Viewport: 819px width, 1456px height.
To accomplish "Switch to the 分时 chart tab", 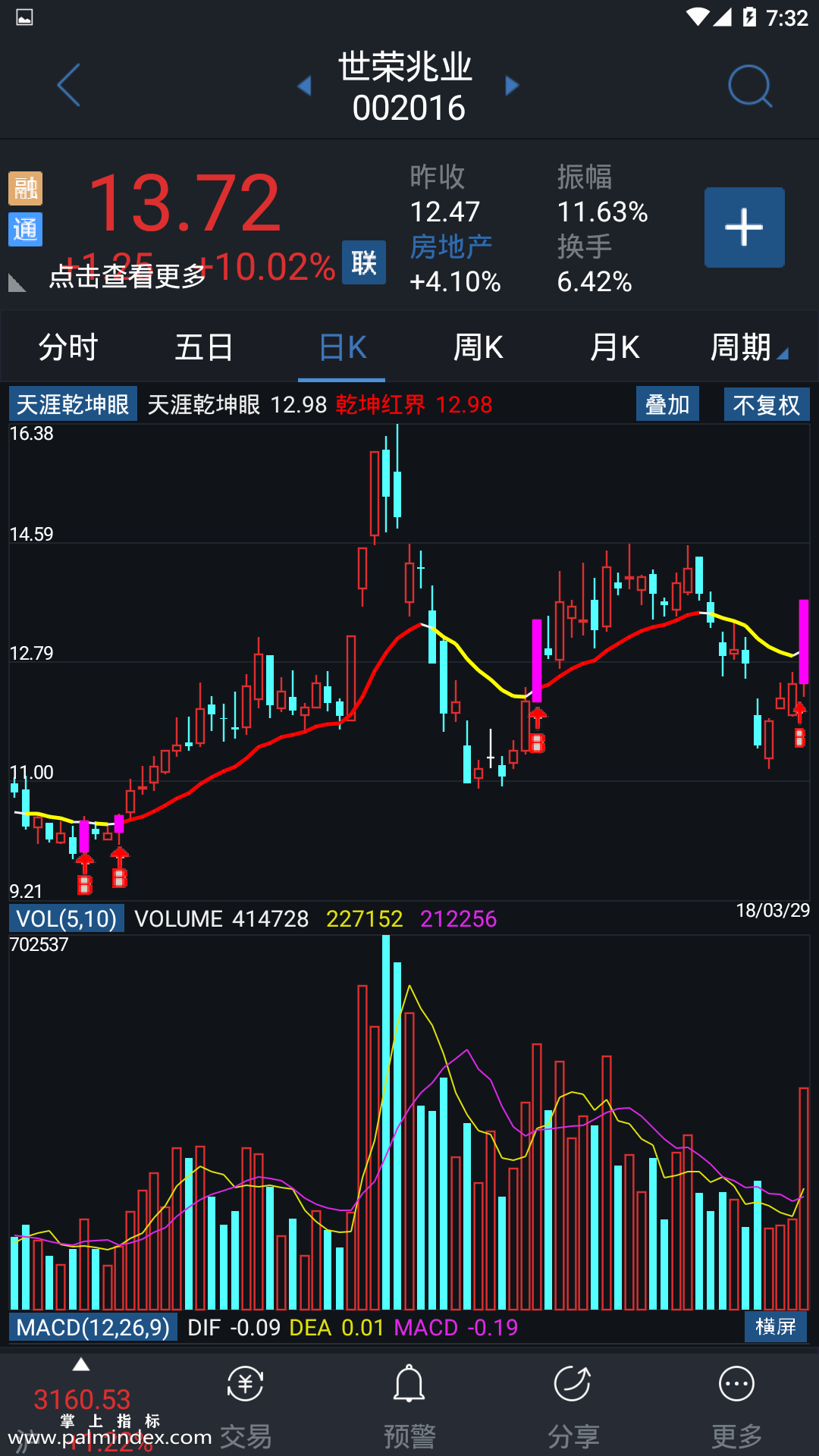I will point(68,348).
